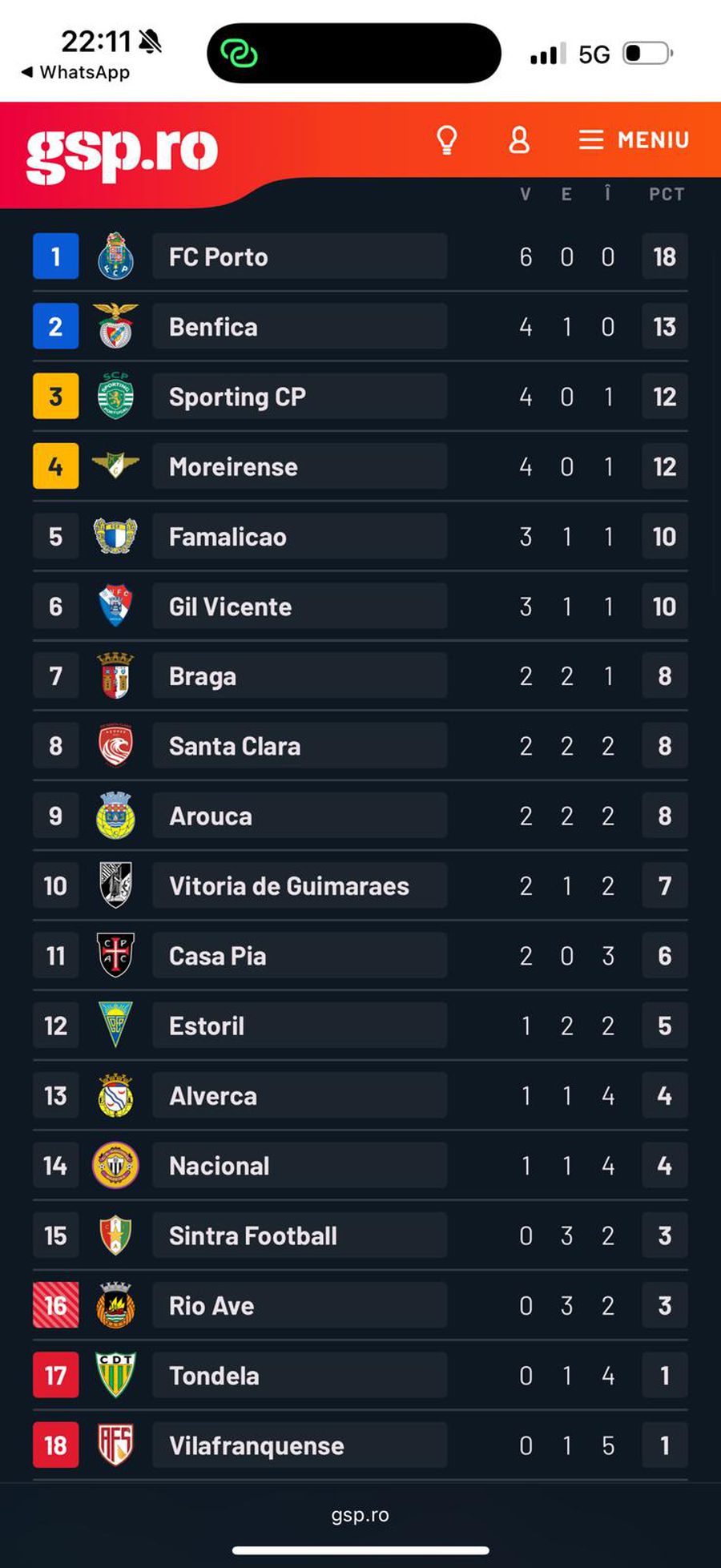The width and height of the screenshot is (721, 1568).
Task: Tap the lightbulb icon in header
Action: [447, 140]
